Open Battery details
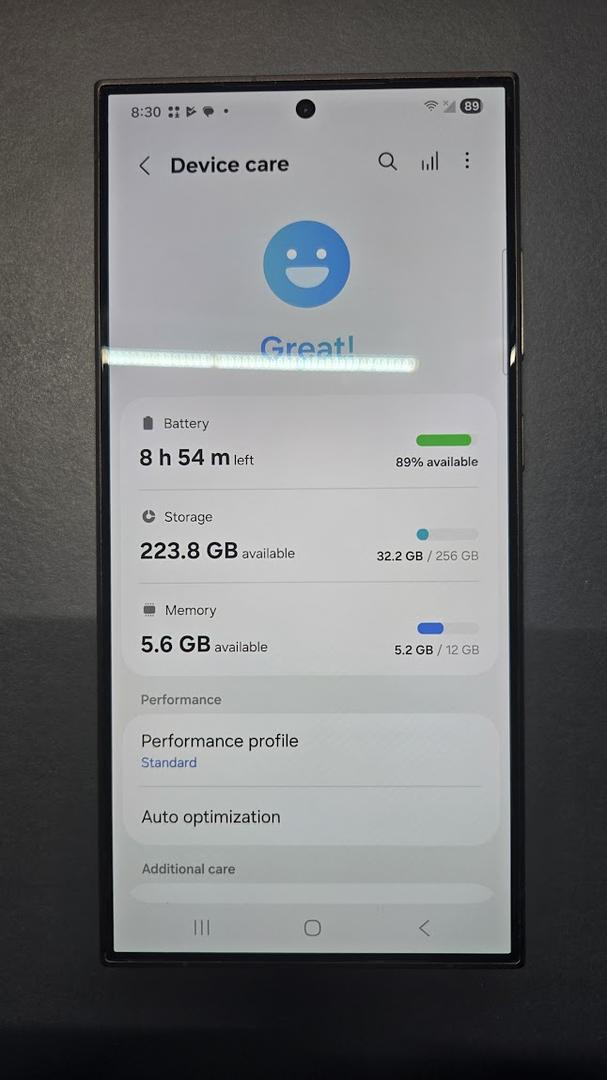Viewport: 607px width, 1080px height. pyautogui.click(x=308, y=443)
